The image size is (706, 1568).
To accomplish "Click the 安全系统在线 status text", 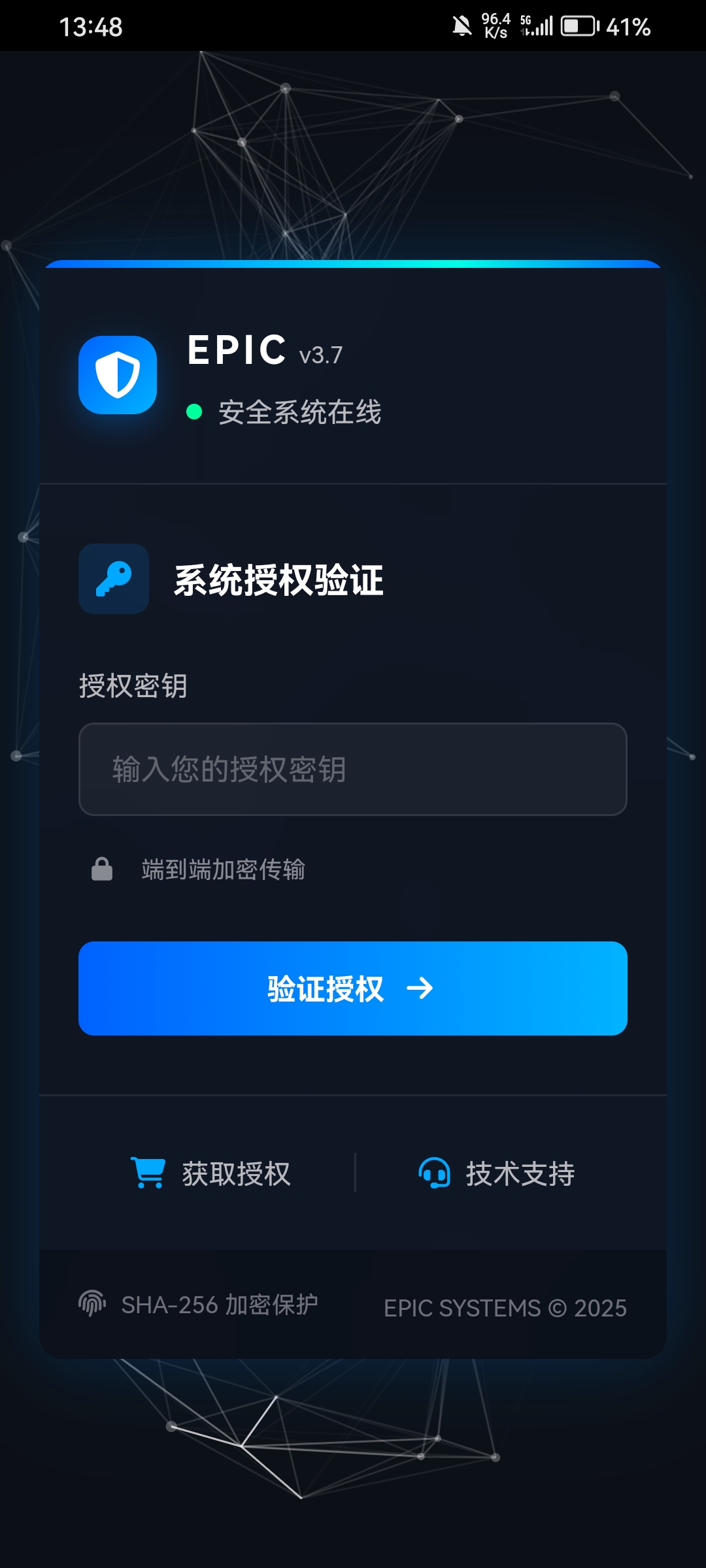I will 299,412.
